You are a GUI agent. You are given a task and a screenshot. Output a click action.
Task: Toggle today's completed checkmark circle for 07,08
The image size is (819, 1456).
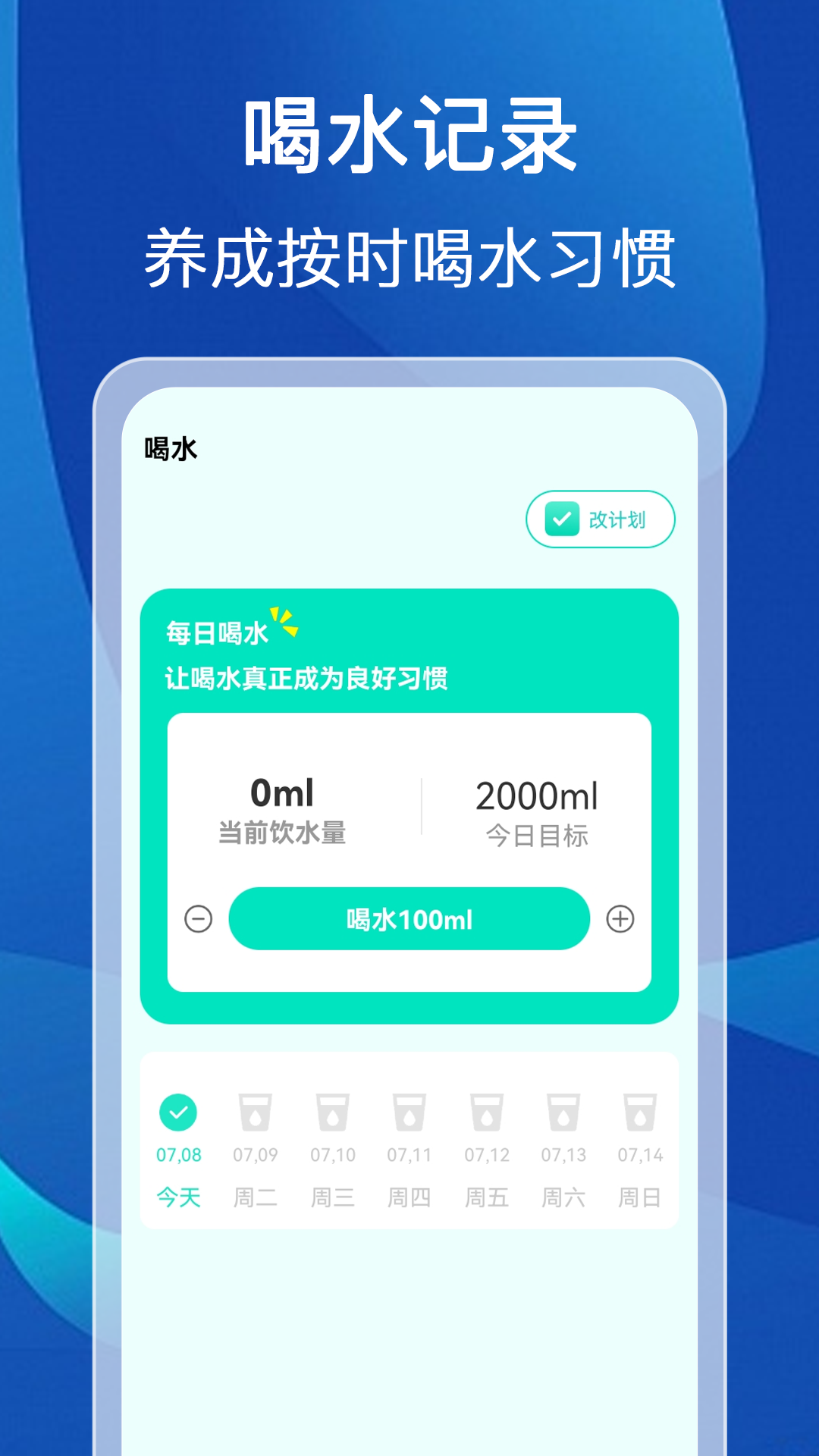(179, 1112)
